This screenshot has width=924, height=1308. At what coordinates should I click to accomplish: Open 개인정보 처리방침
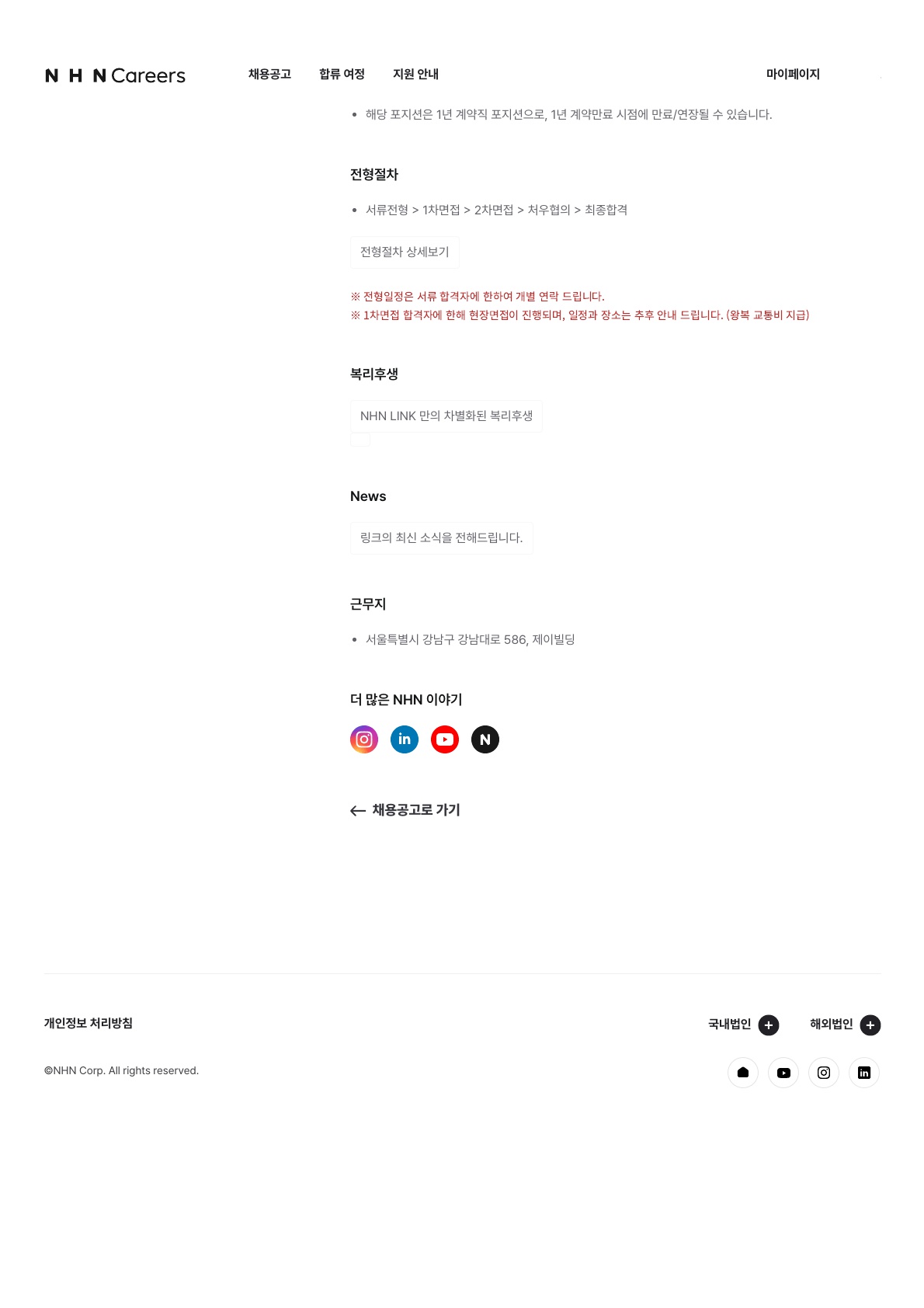[x=89, y=1024]
